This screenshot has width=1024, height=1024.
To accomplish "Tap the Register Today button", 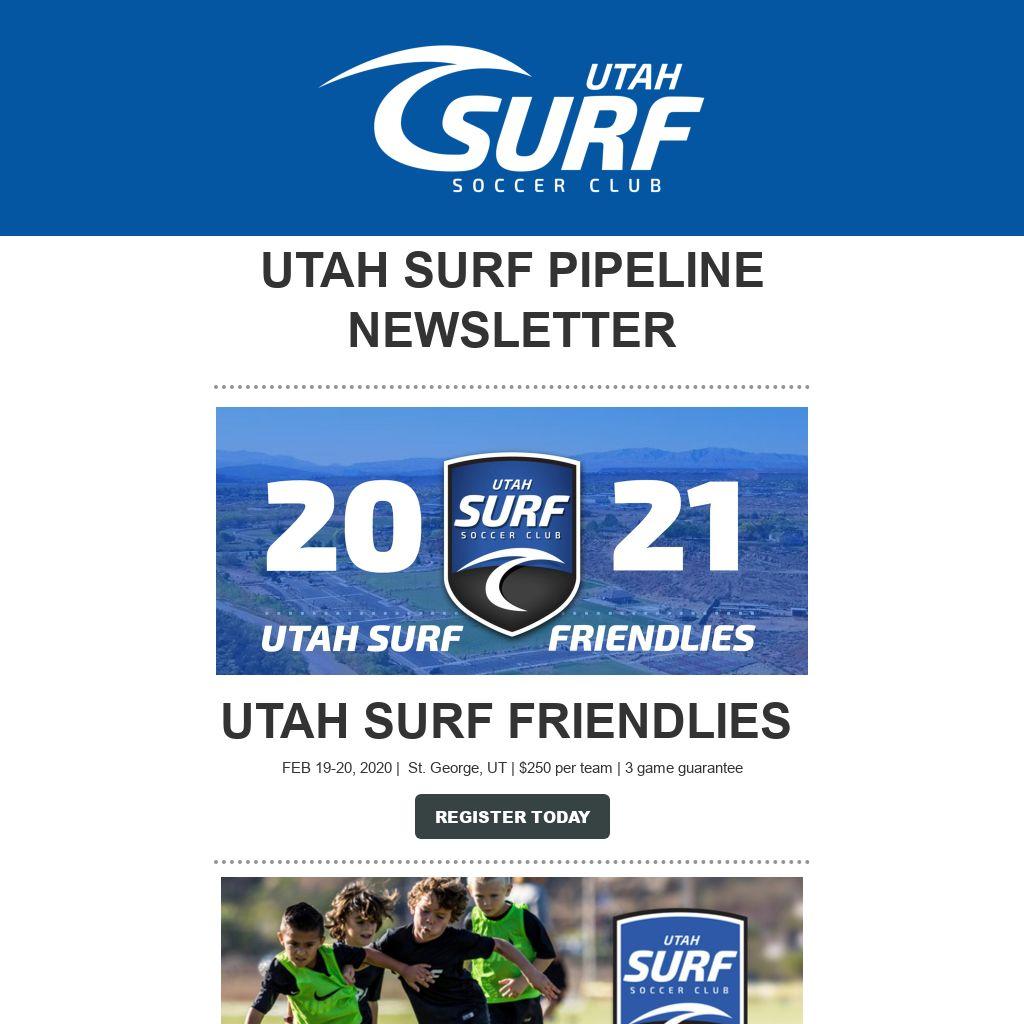I will [512, 816].
